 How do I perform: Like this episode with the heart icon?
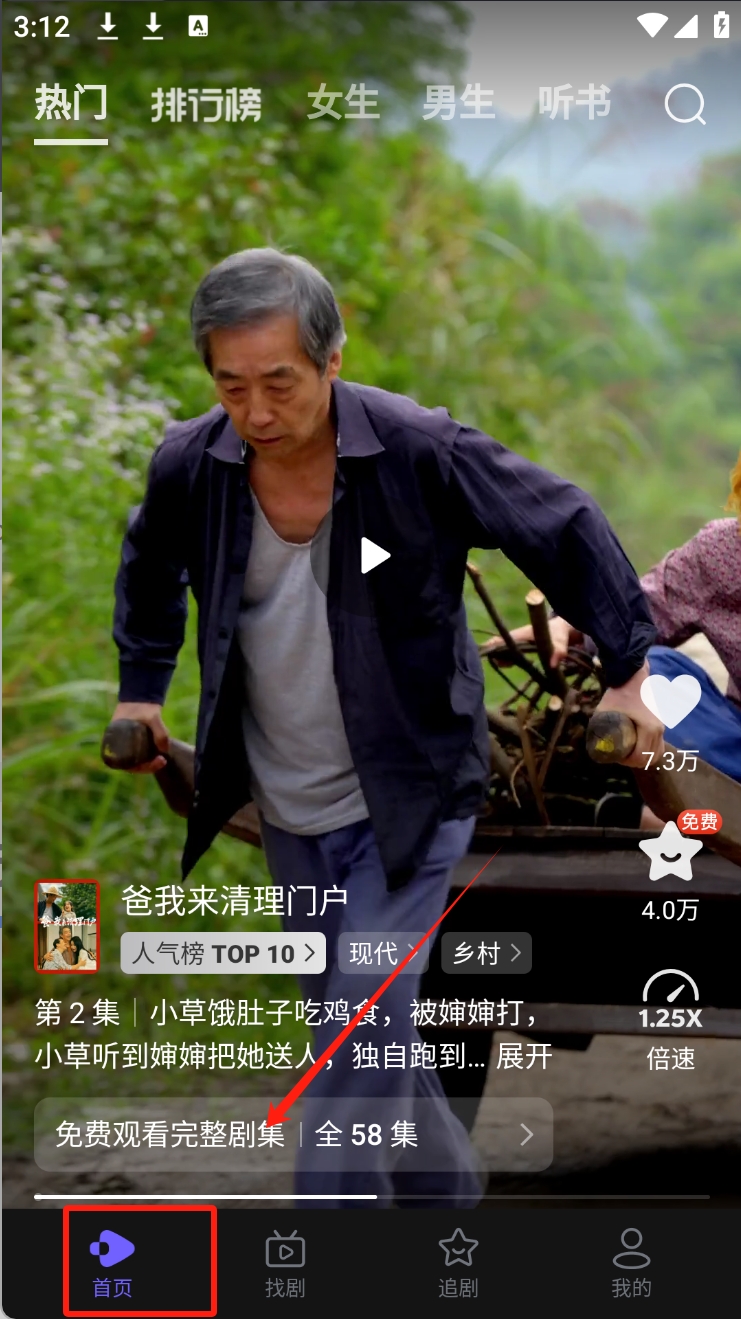click(x=670, y=702)
